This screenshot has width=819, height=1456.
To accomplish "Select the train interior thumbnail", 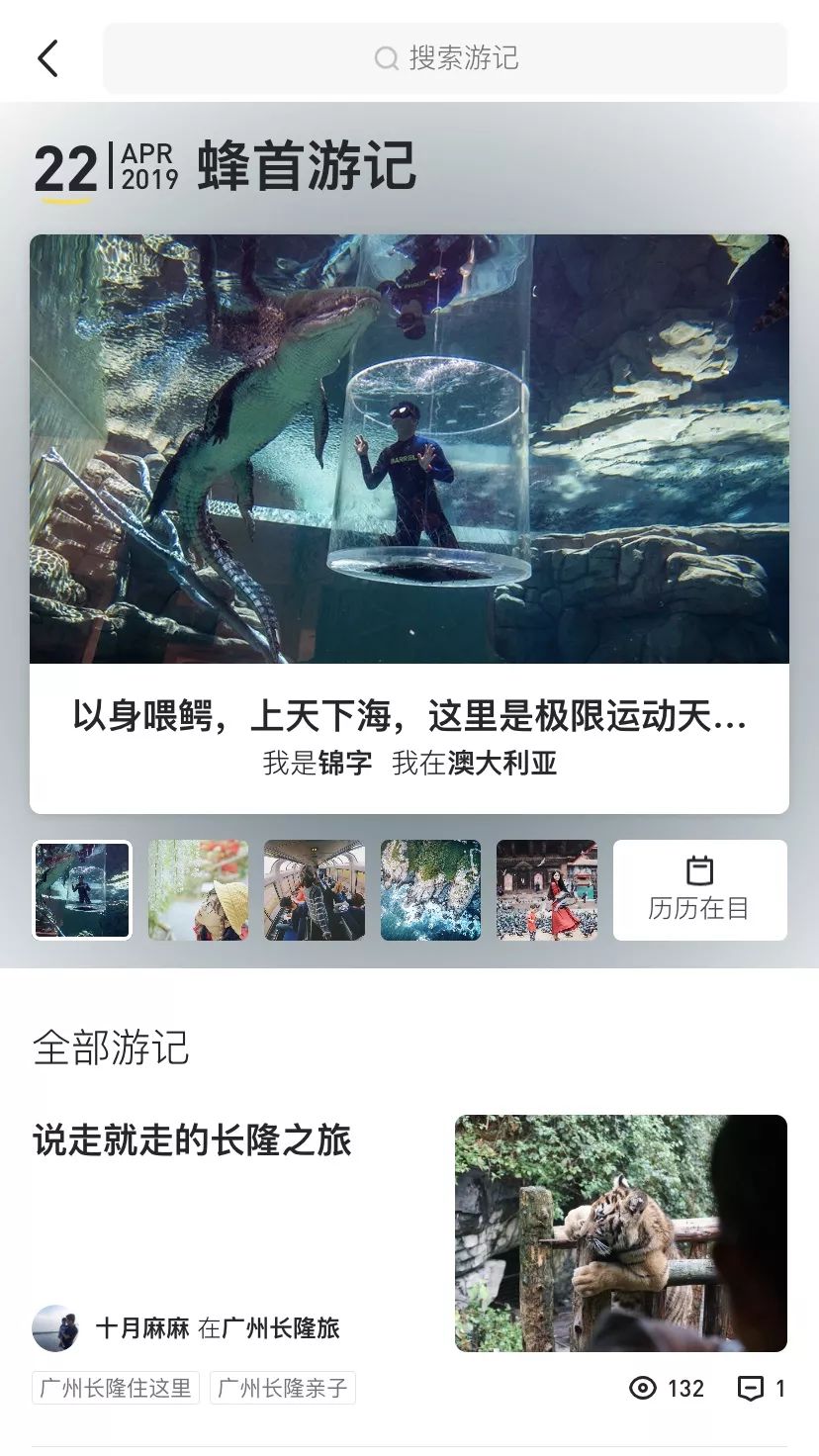I will tap(314, 890).
